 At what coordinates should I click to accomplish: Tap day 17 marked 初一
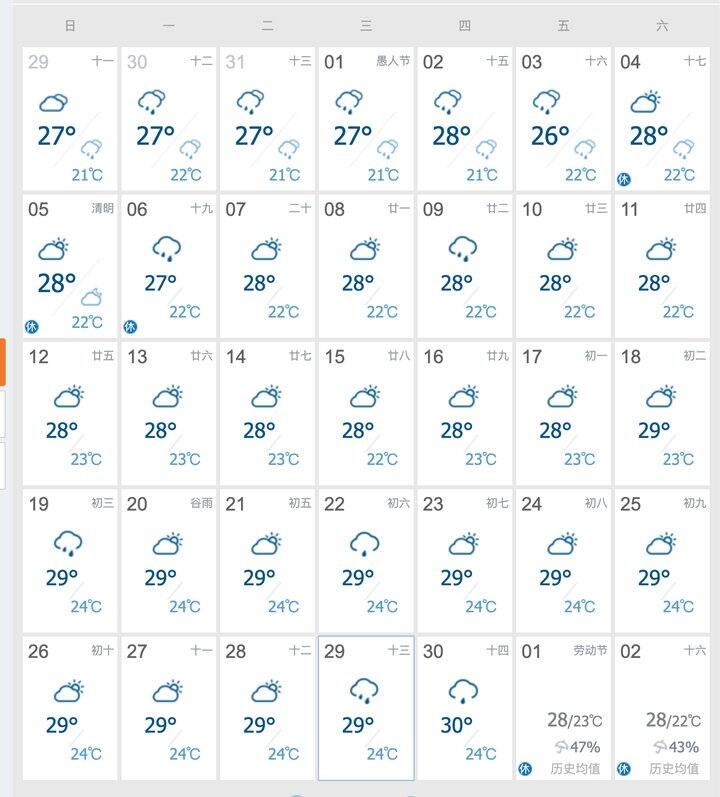(563, 413)
